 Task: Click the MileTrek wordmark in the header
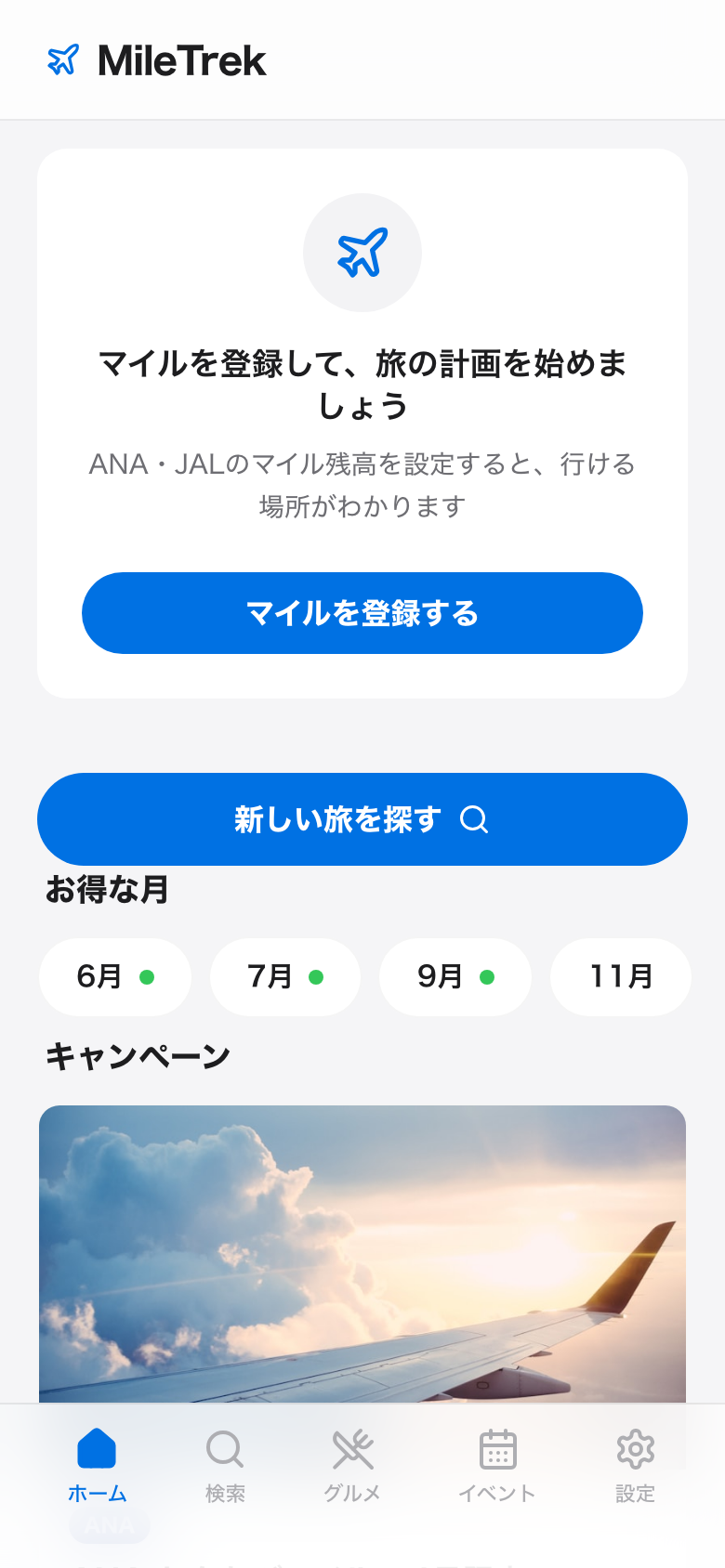(180, 59)
